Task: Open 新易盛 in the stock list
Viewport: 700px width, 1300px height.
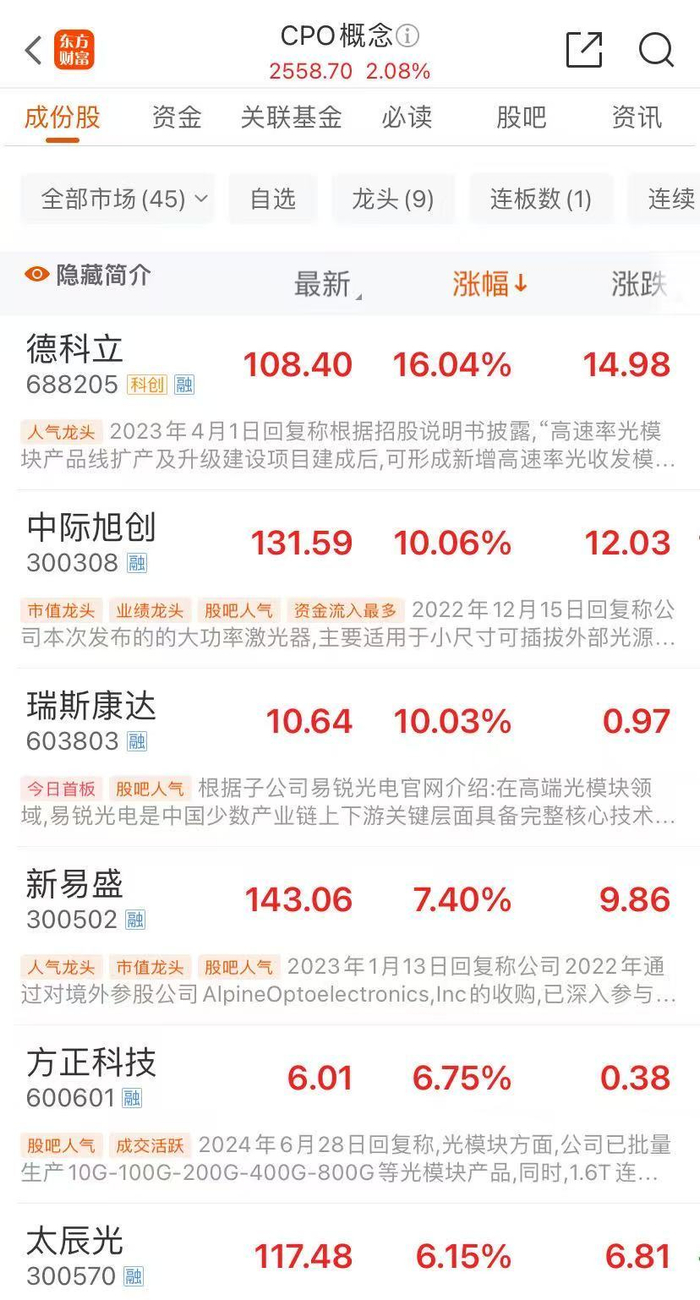Action: point(76,883)
